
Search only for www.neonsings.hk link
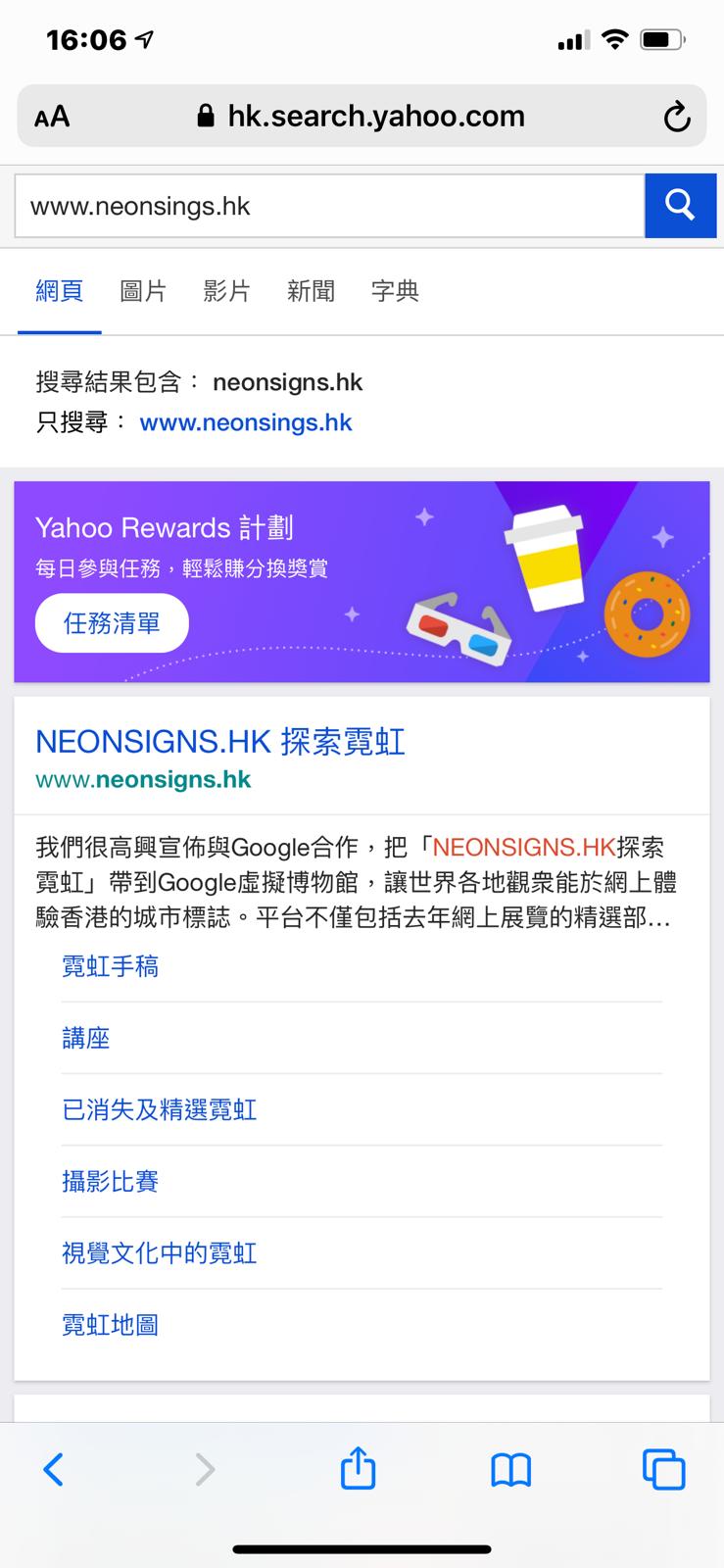[246, 422]
